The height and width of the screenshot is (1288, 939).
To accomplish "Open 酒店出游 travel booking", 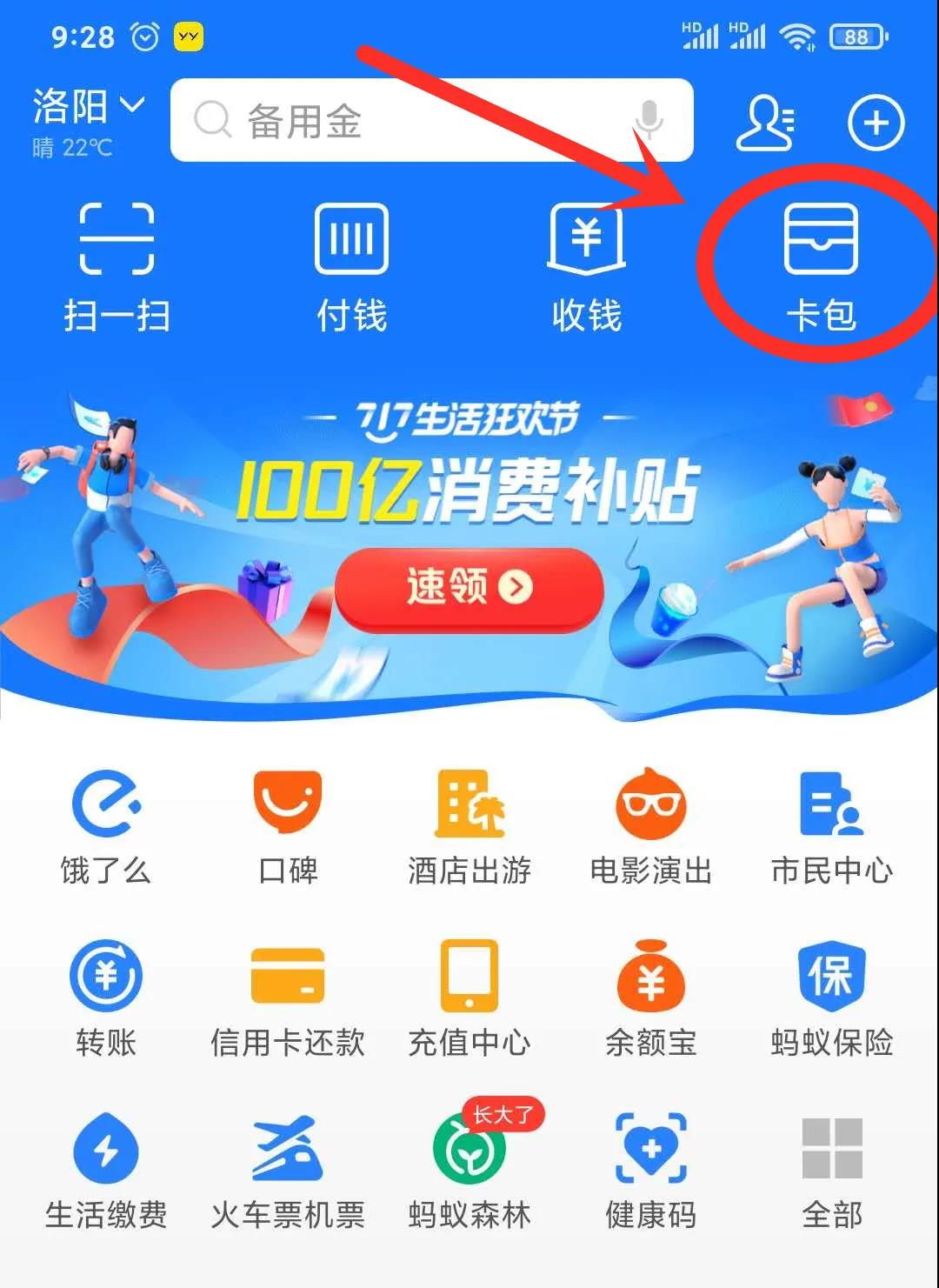I will coord(469,826).
